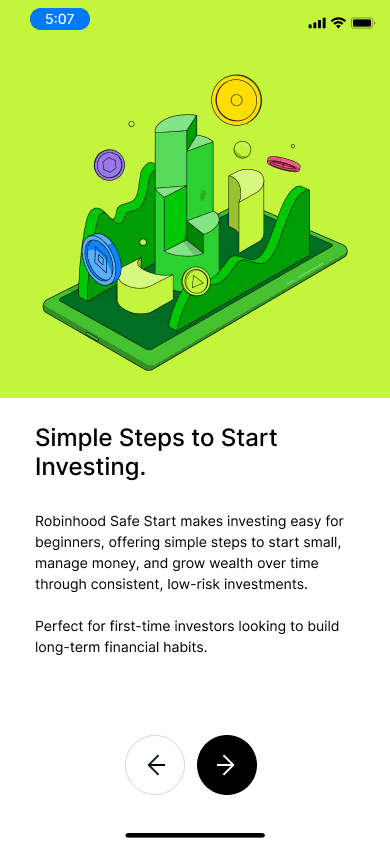Go back with the left arrow button

tap(155, 765)
